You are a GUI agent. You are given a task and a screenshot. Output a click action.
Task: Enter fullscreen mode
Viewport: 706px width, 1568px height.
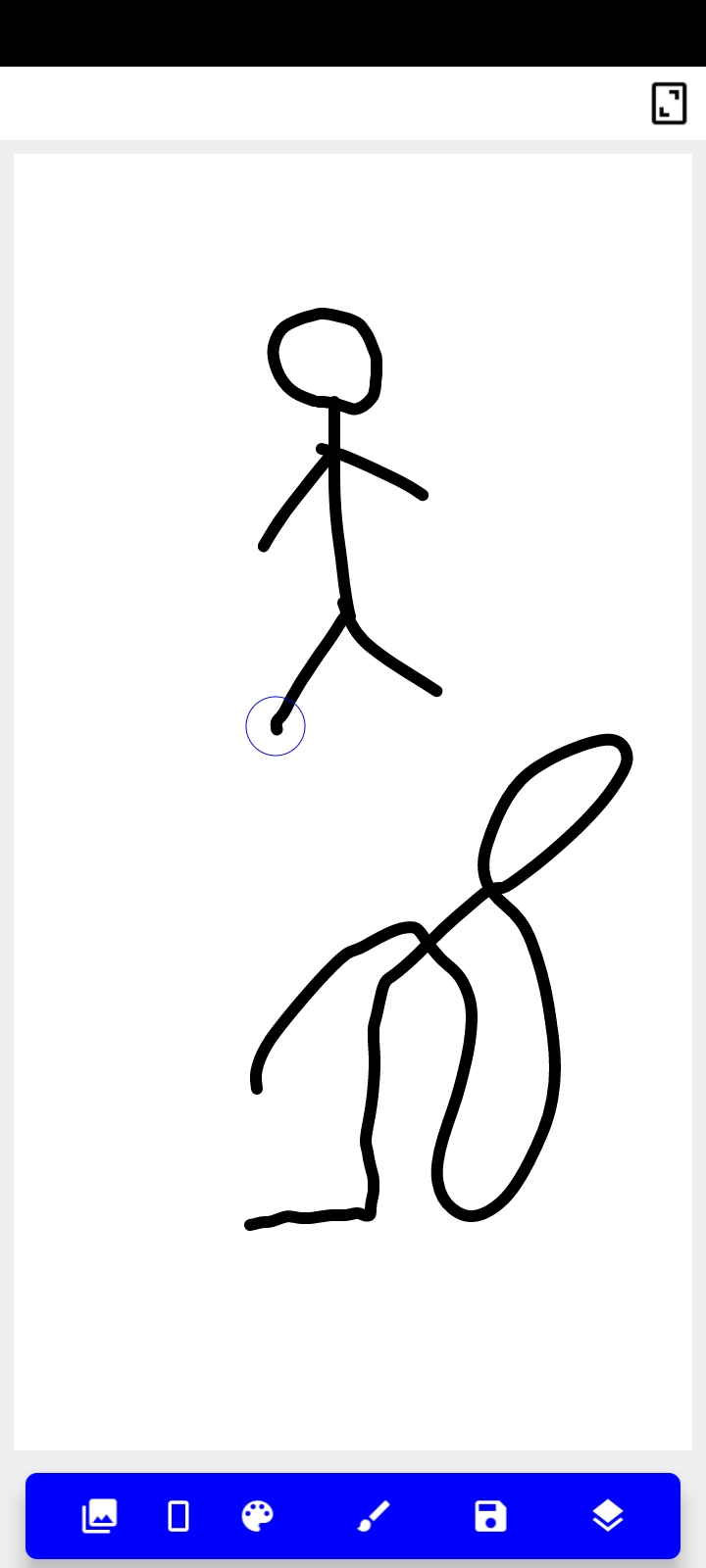(x=669, y=103)
